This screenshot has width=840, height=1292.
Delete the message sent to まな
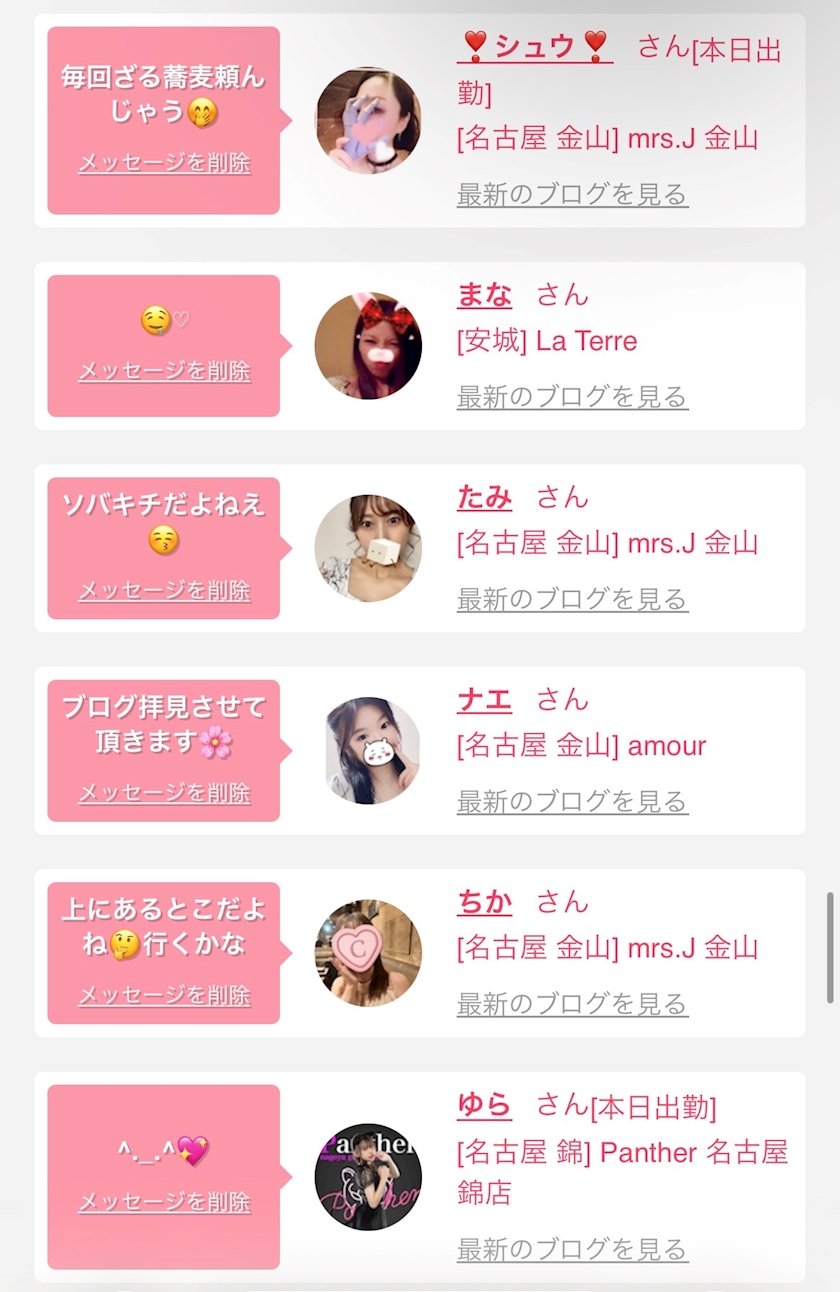(x=164, y=371)
